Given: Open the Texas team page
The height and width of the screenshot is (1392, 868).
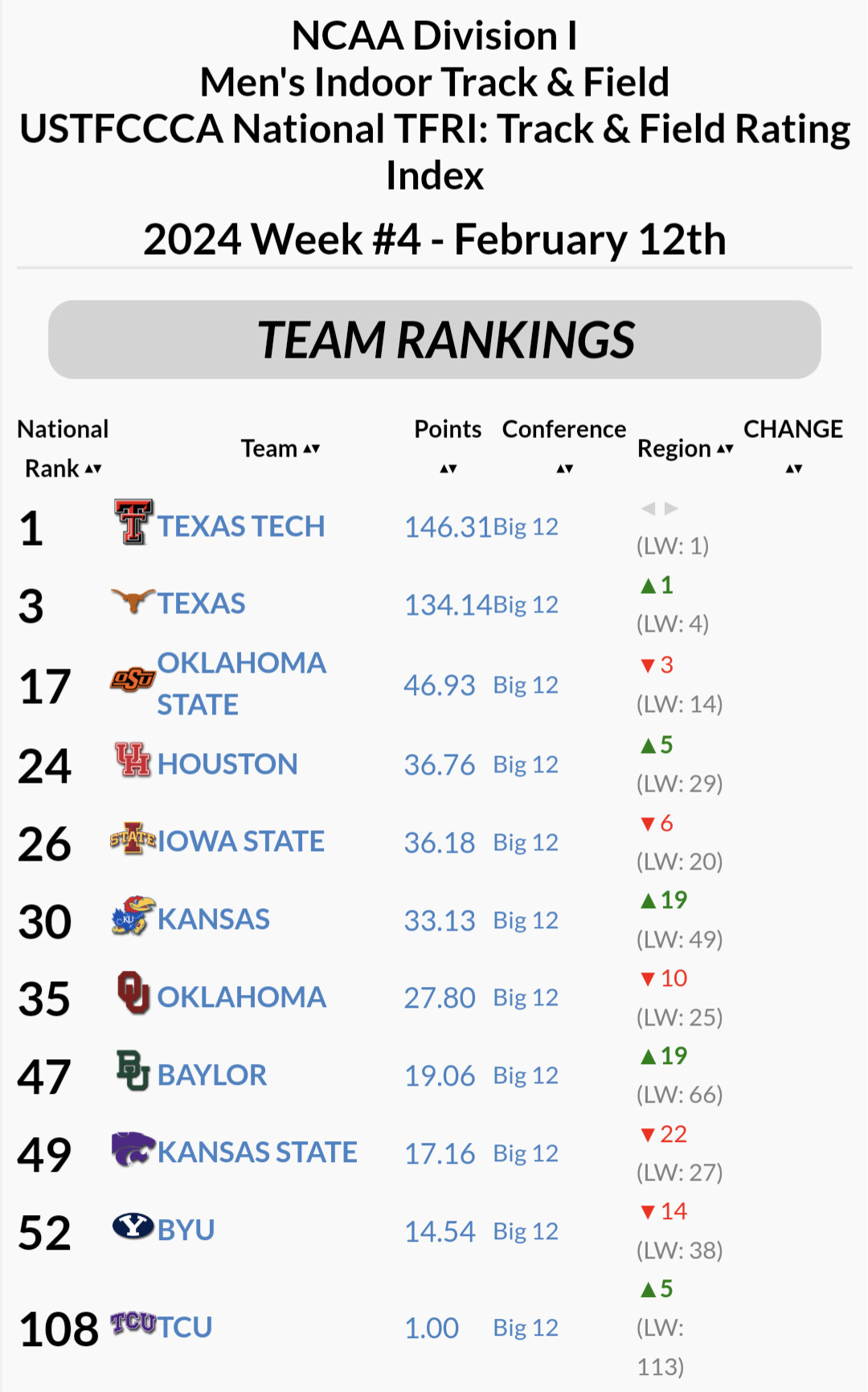Looking at the screenshot, I should (201, 604).
